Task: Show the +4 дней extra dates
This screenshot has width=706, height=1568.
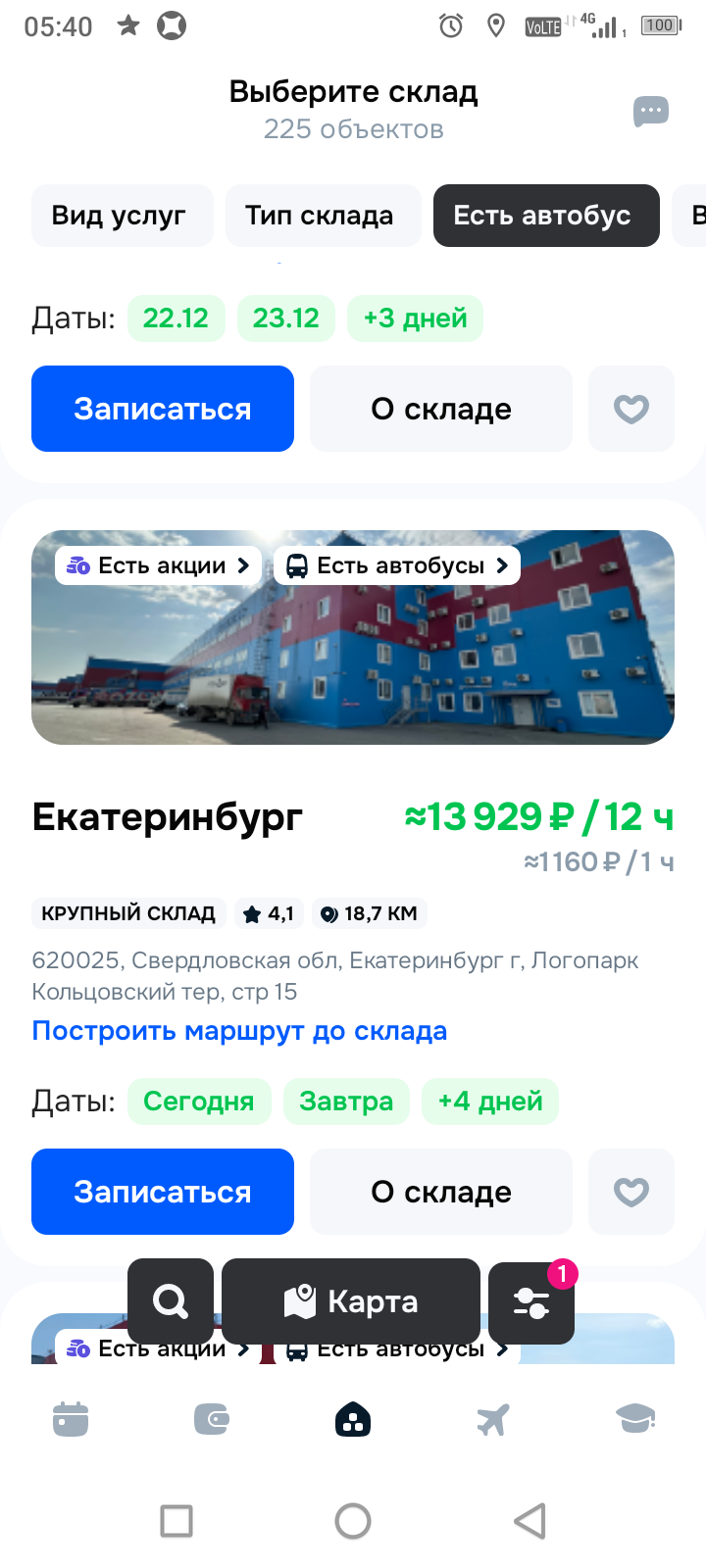Action: (489, 1102)
